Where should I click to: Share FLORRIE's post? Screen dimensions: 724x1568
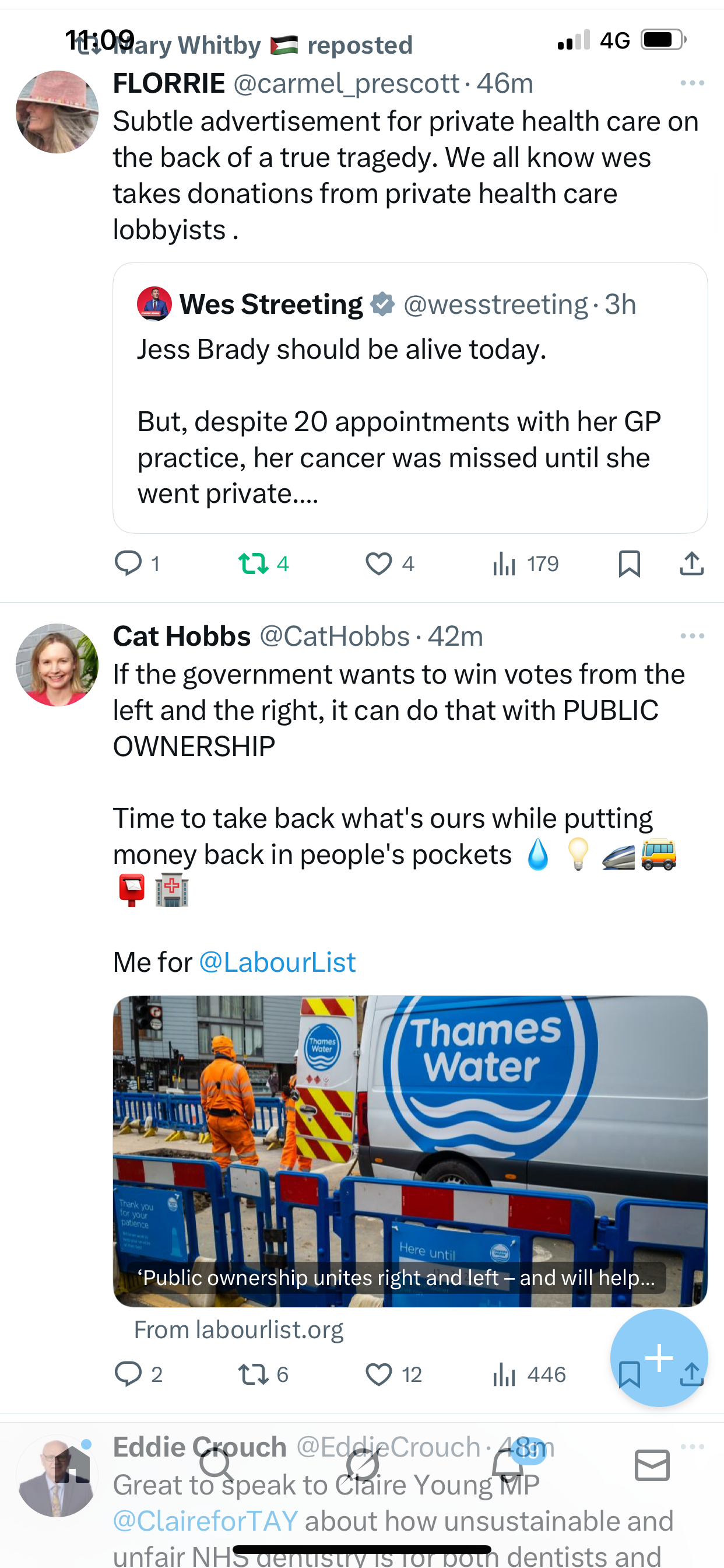pos(692,563)
